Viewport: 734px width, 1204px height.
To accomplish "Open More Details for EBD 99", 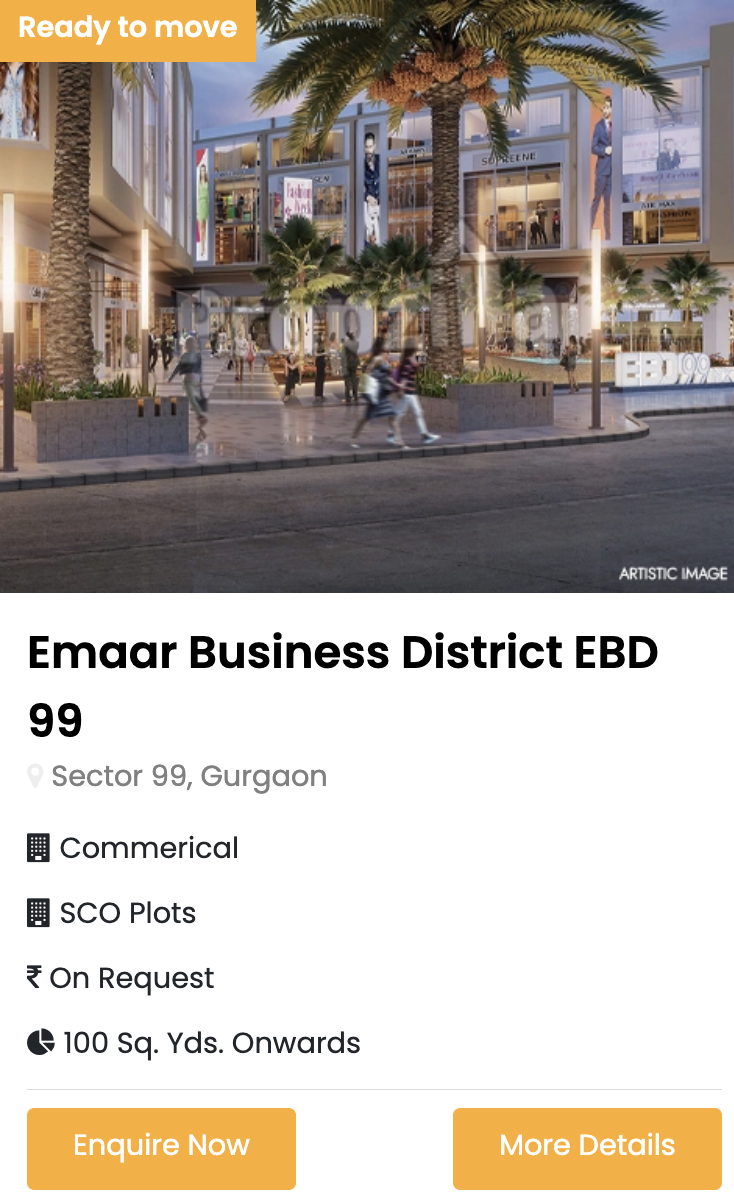I will (587, 1147).
